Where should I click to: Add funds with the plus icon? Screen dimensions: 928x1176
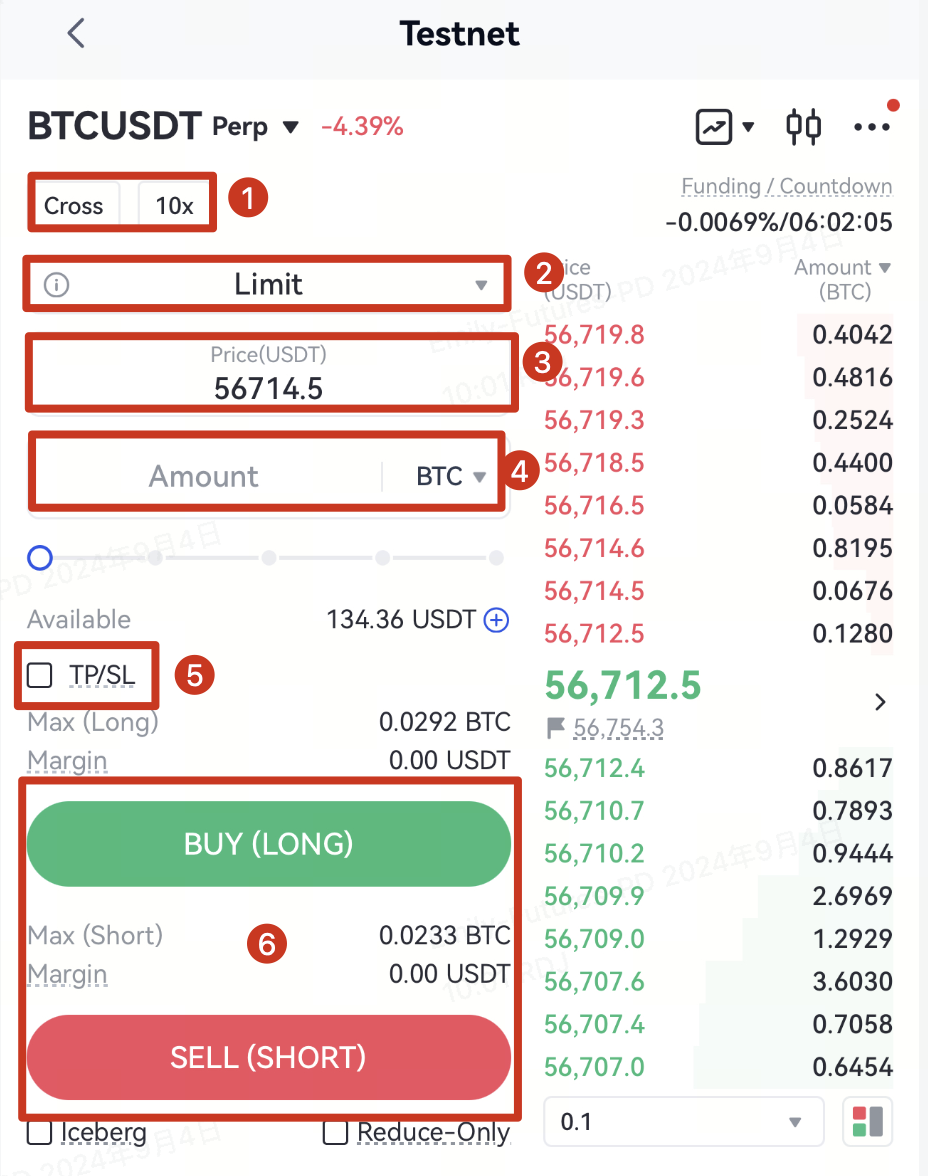[x=496, y=620]
